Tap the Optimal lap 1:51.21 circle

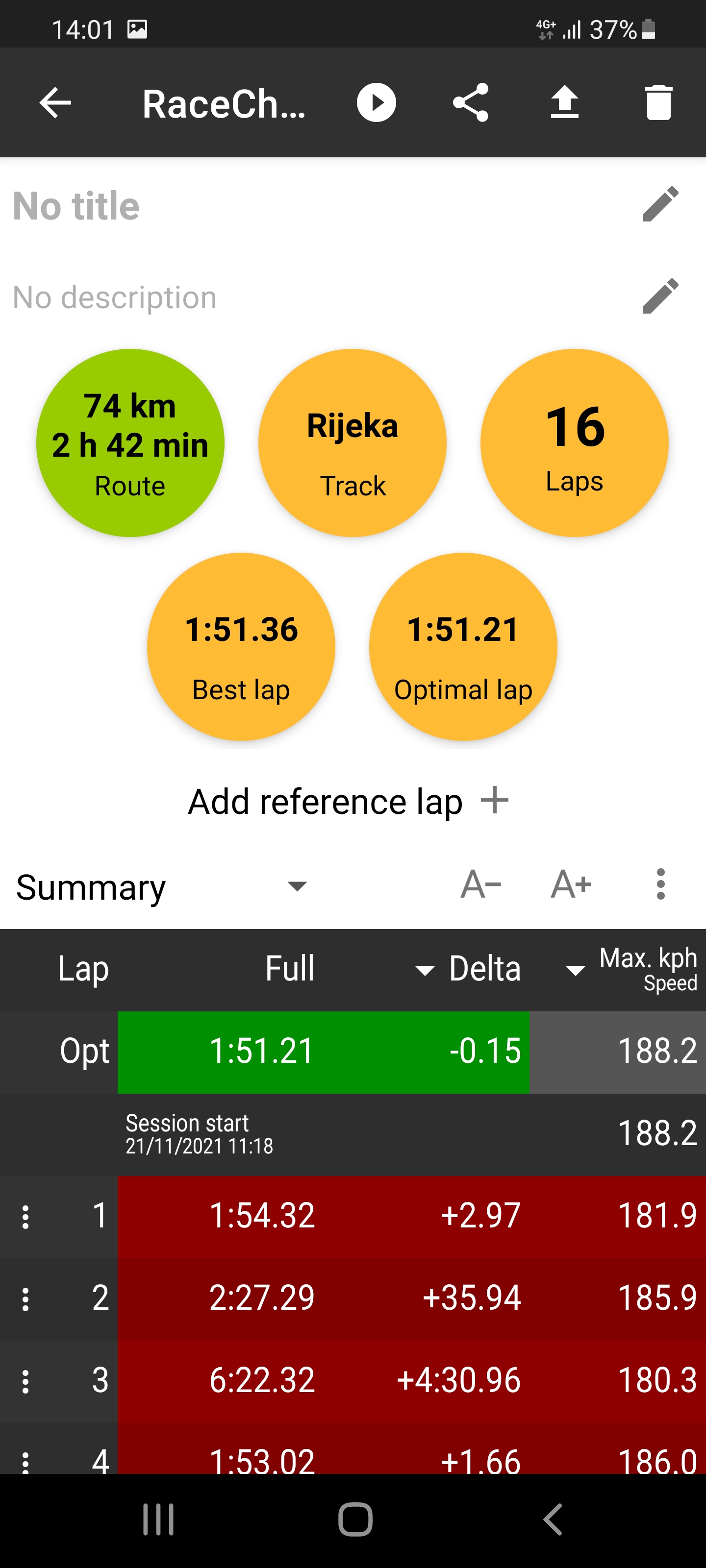(x=463, y=646)
